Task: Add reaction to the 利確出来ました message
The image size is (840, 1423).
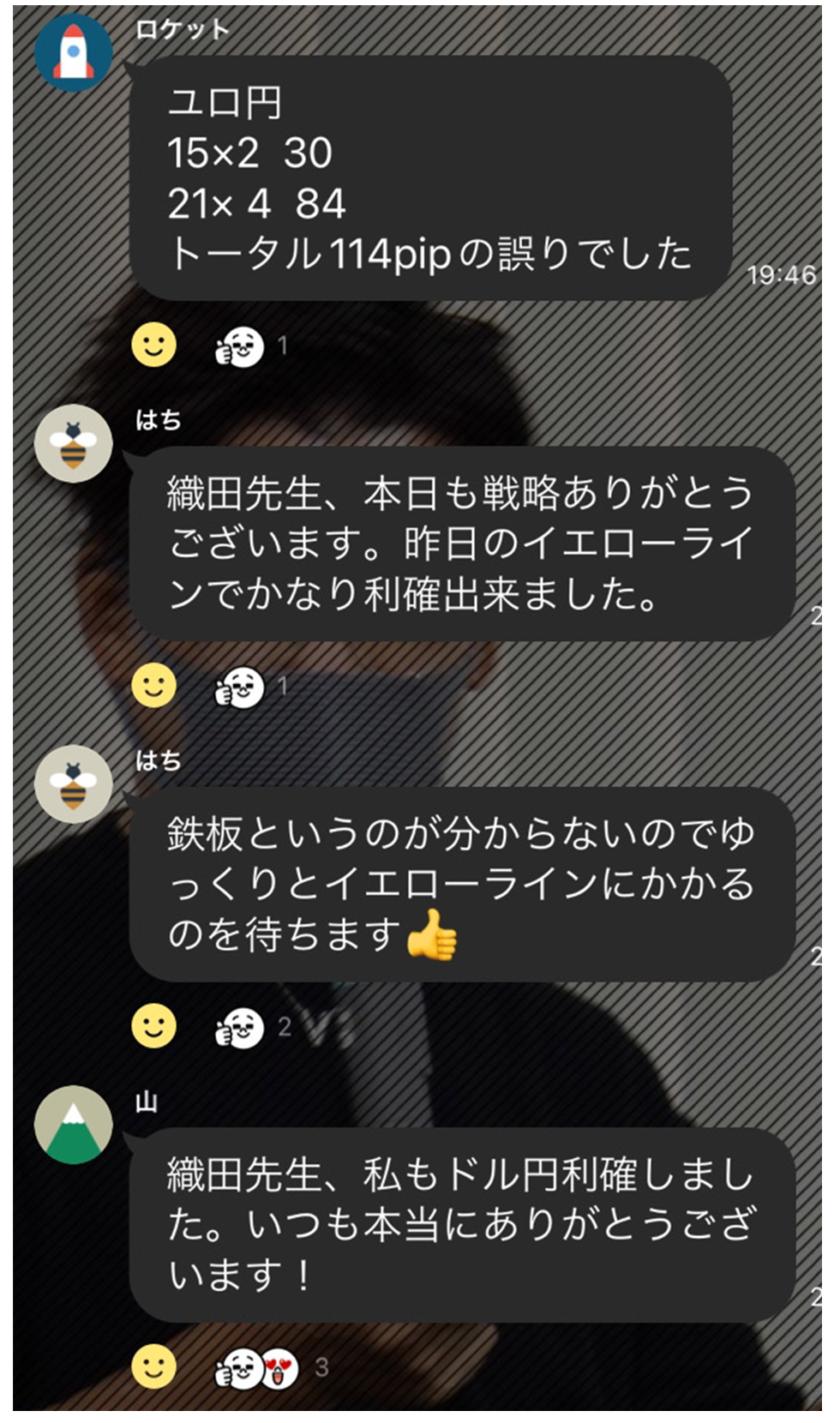Action: click(x=154, y=685)
